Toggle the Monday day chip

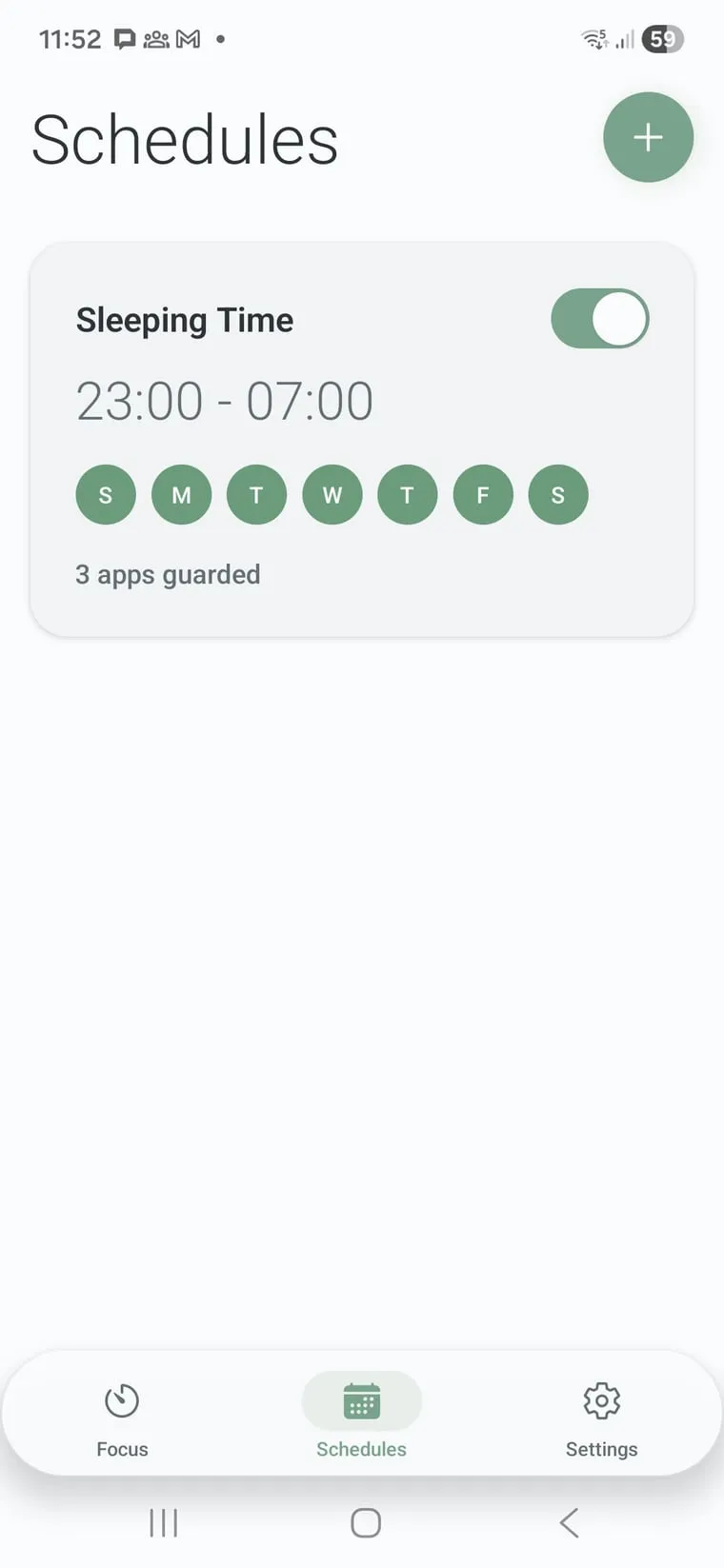click(x=181, y=495)
